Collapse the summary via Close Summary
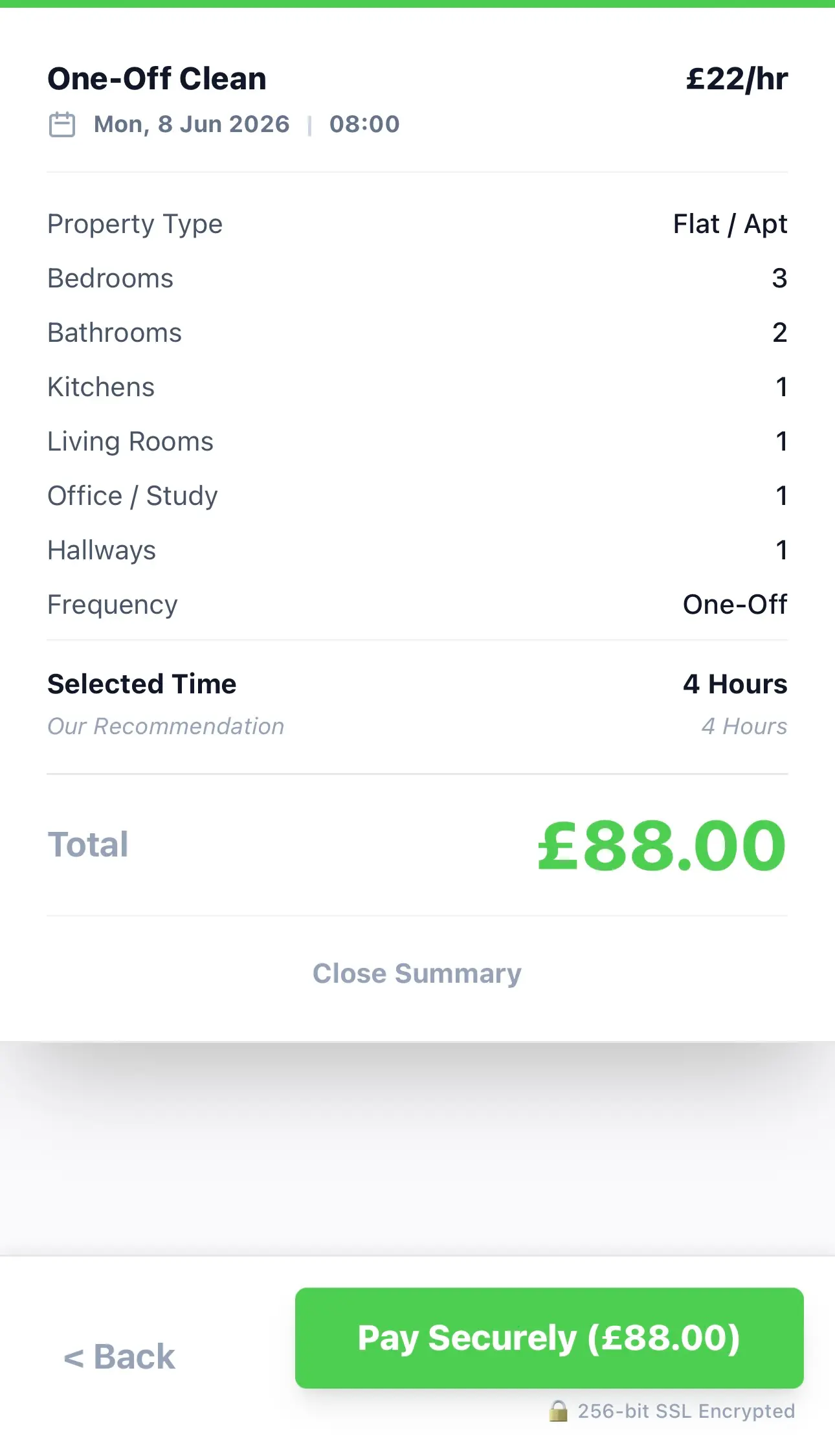835x1456 pixels. click(x=417, y=972)
